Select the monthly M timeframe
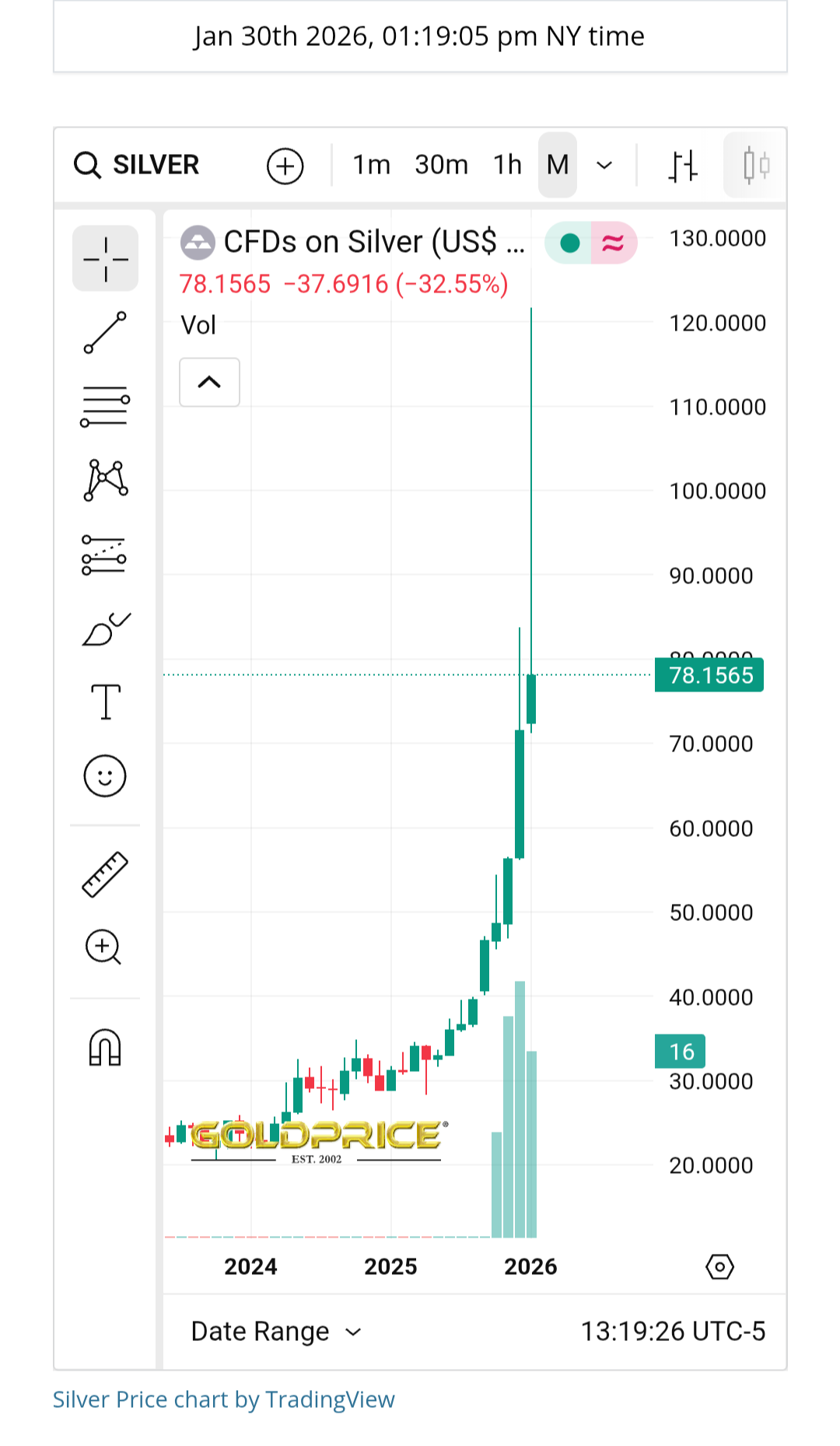The width and height of the screenshot is (840, 1446). (x=557, y=165)
